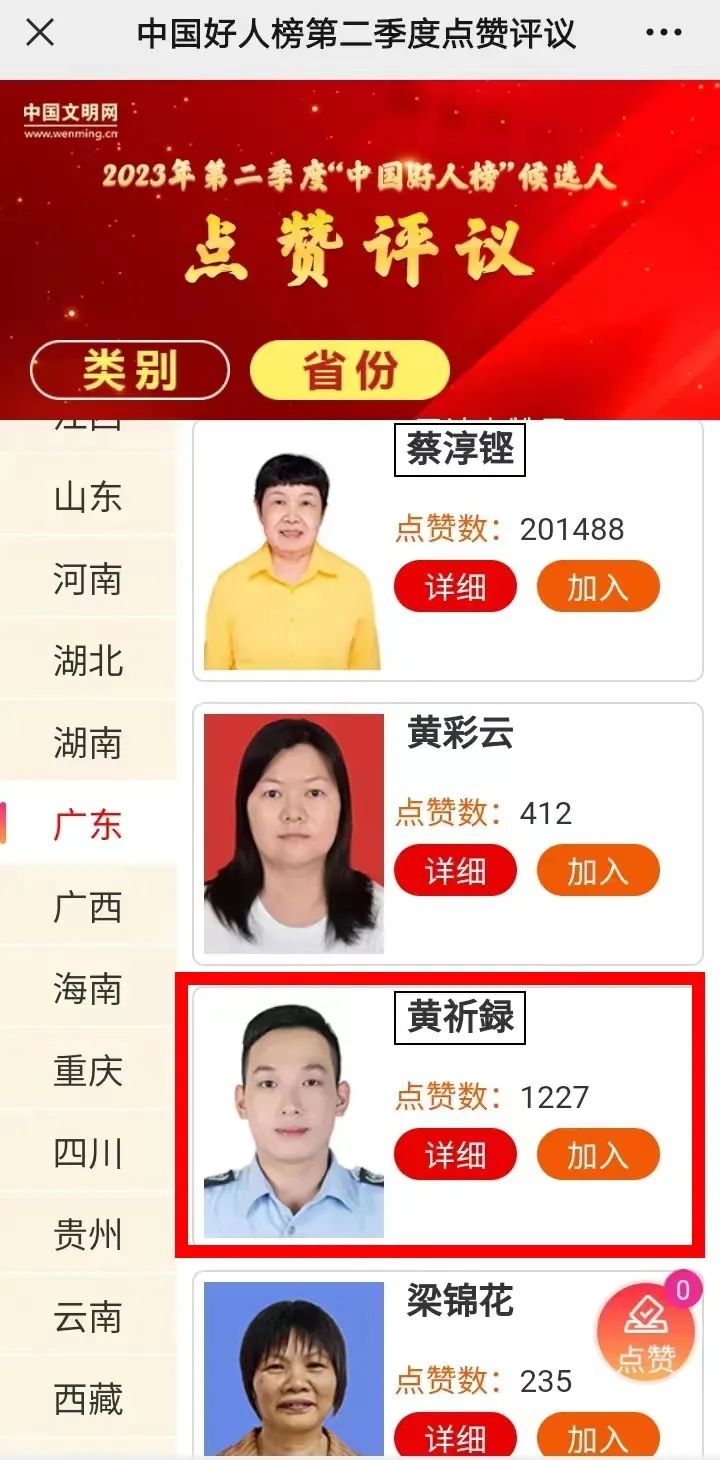The image size is (720, 1460).
Task: Close the voting page
Action: [40, 33]
